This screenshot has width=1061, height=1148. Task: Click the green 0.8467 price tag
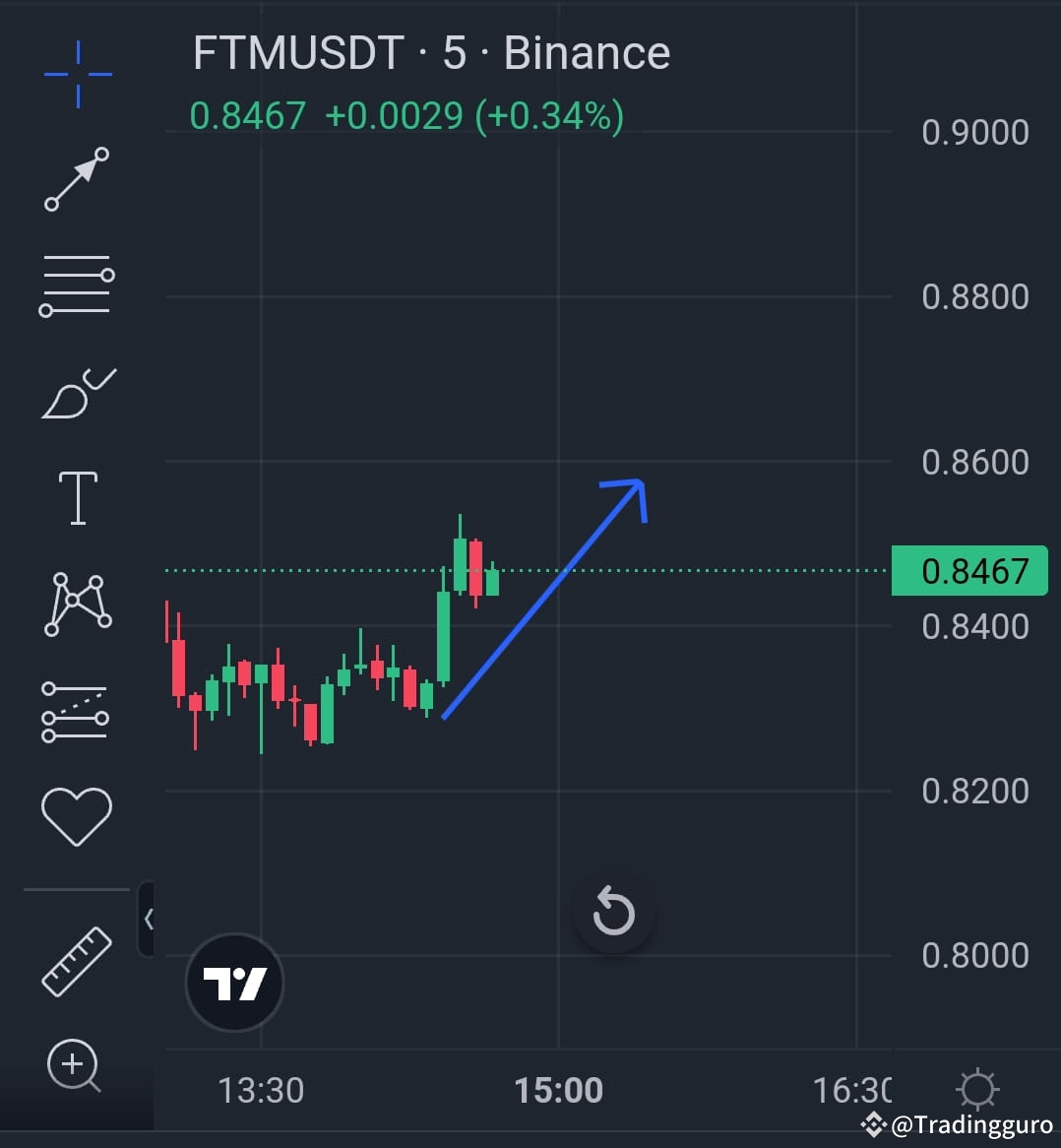[968, 570]
